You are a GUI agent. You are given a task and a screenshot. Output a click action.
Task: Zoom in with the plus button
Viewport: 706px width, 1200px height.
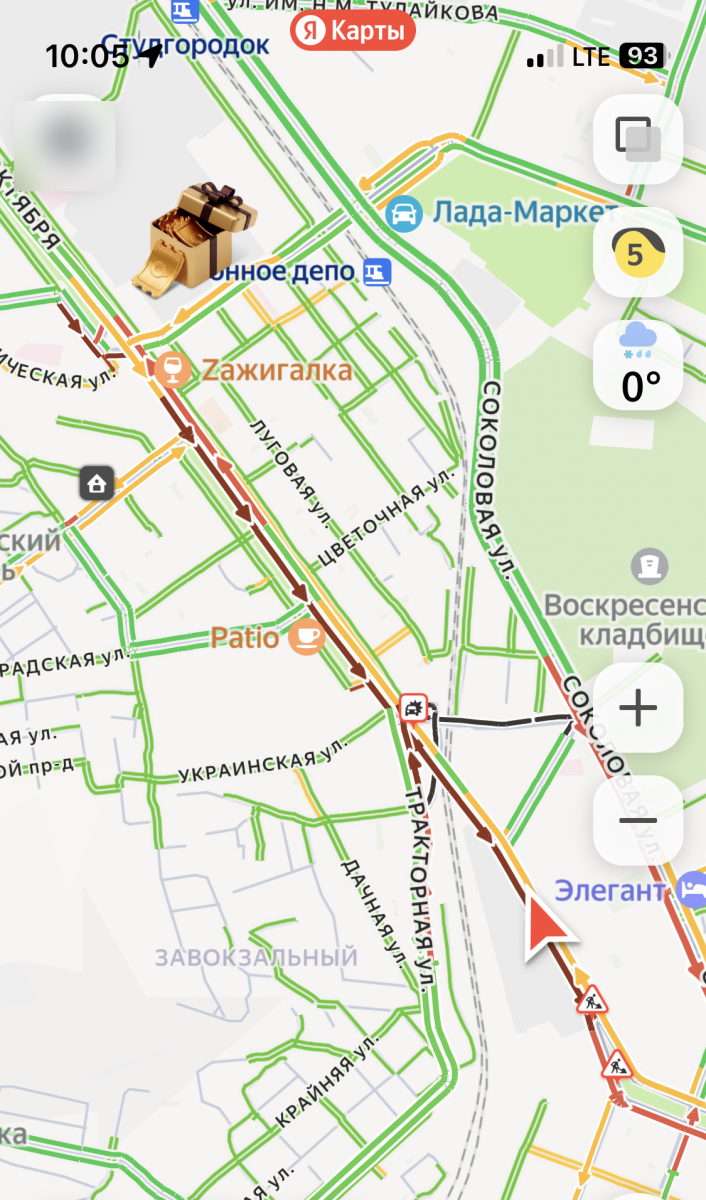[x=638, y=708]
